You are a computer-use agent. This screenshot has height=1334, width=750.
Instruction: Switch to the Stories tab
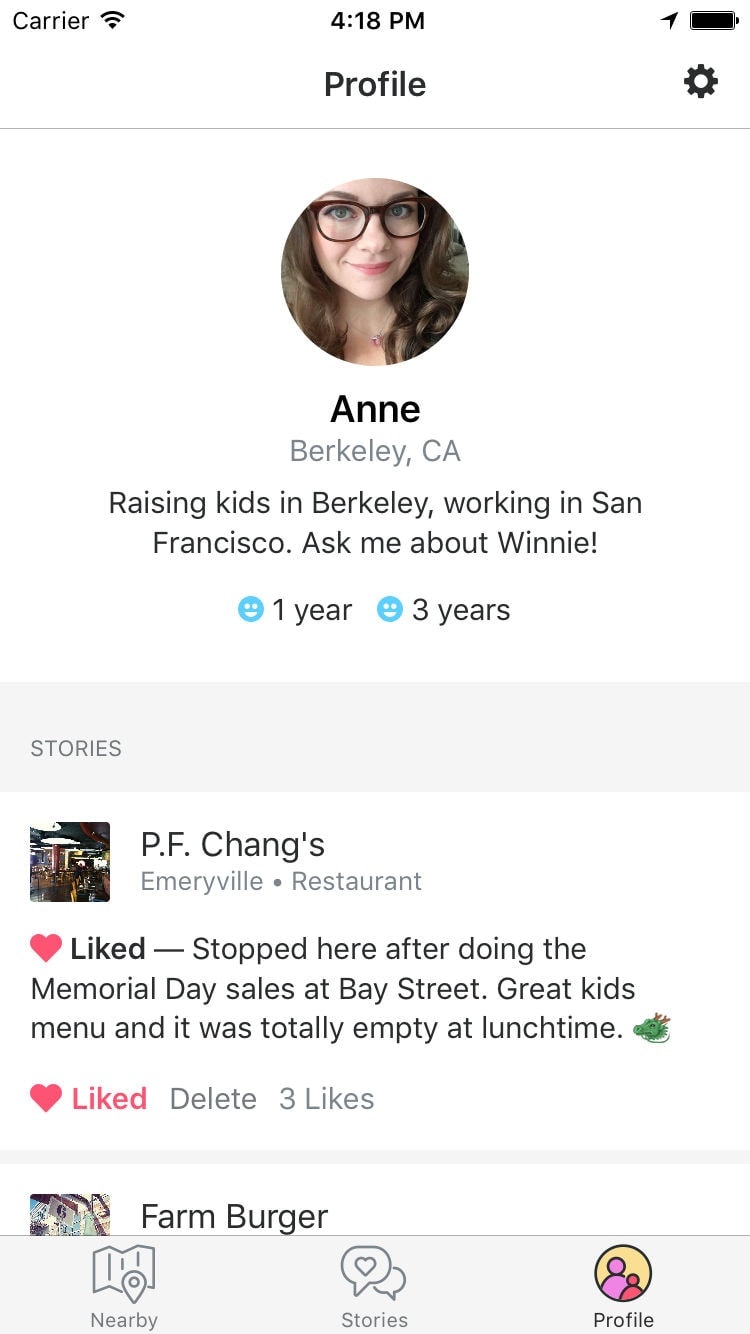374,1286
